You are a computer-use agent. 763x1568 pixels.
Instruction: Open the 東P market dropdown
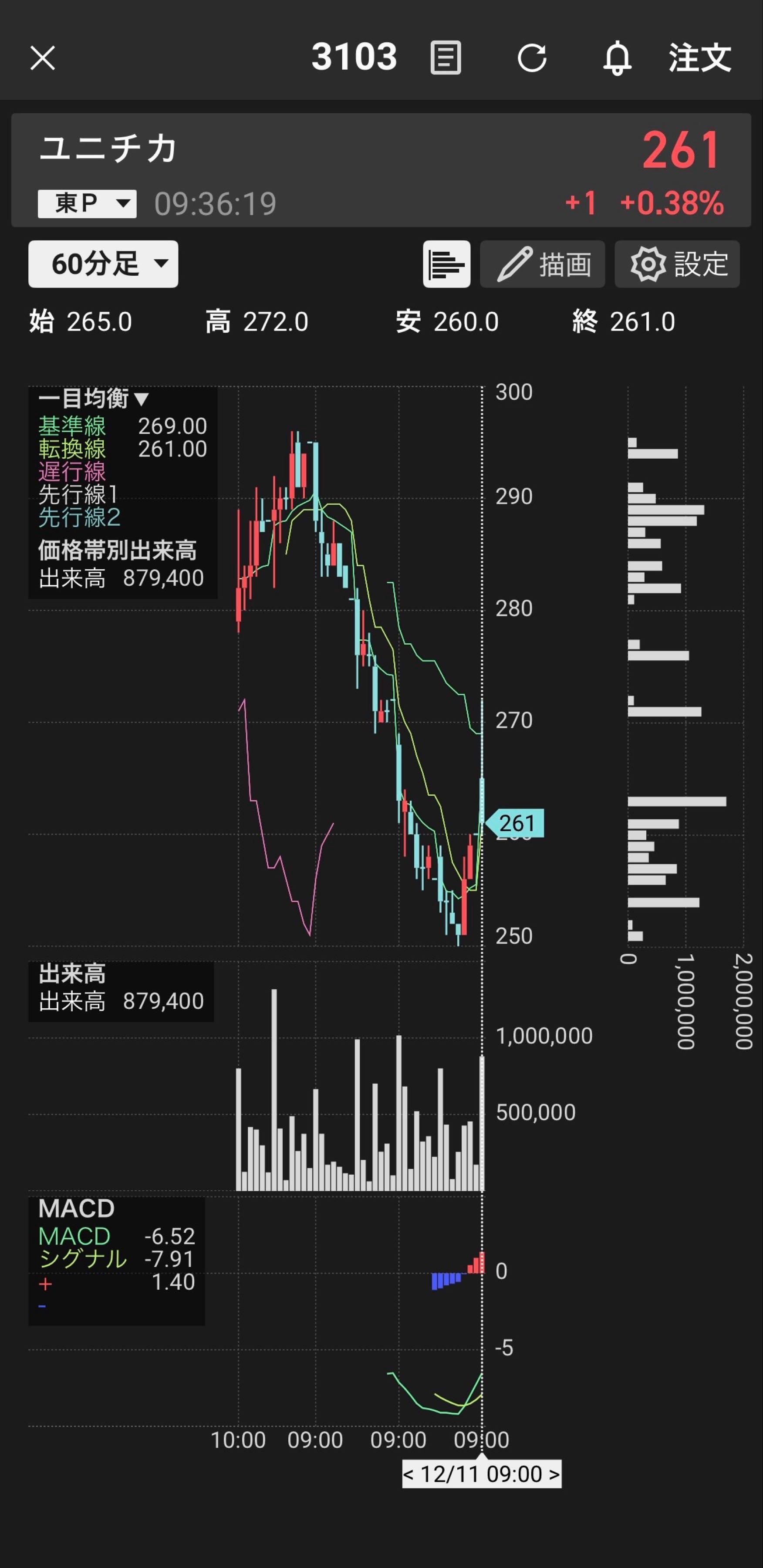coord(87,203)
